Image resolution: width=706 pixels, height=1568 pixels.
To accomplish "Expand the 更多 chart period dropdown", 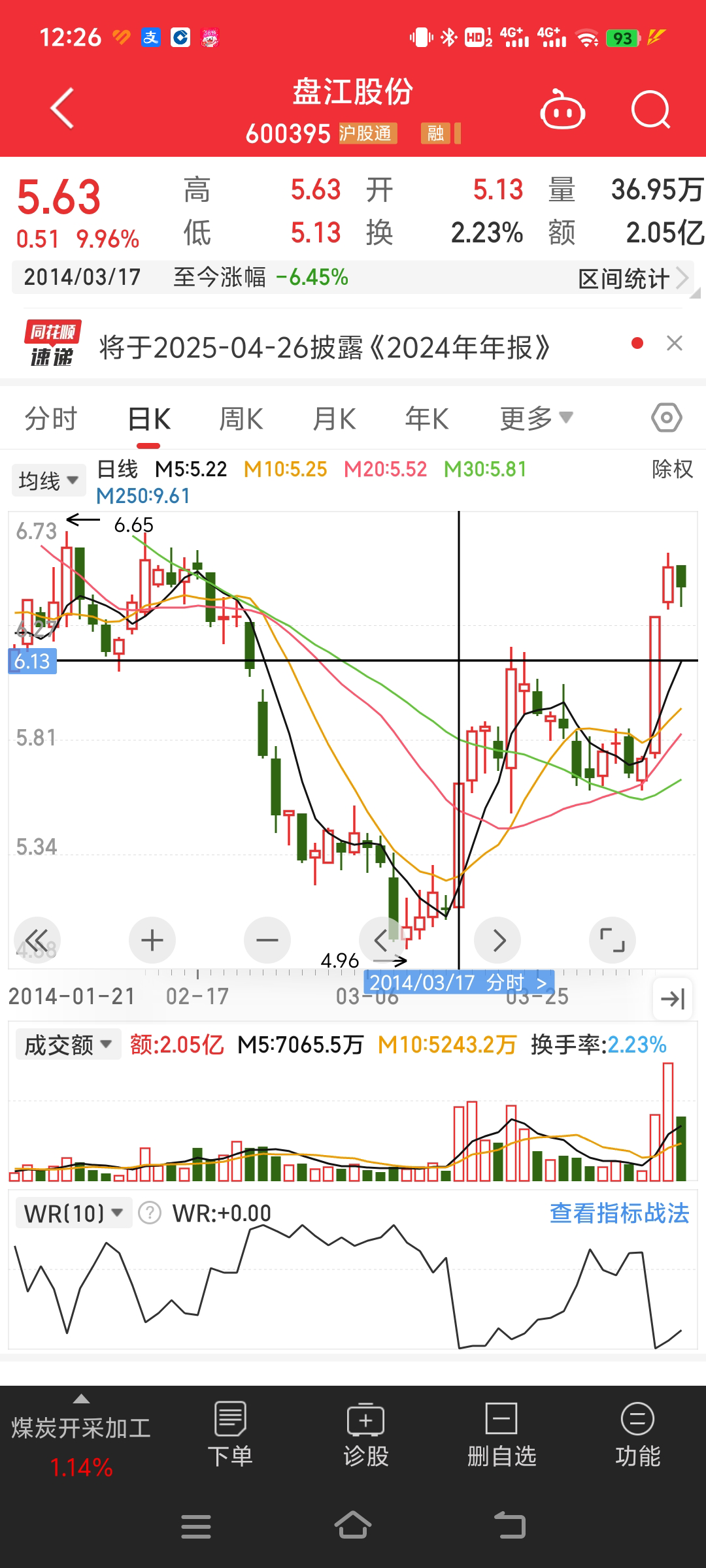I will tap(536, 419).
